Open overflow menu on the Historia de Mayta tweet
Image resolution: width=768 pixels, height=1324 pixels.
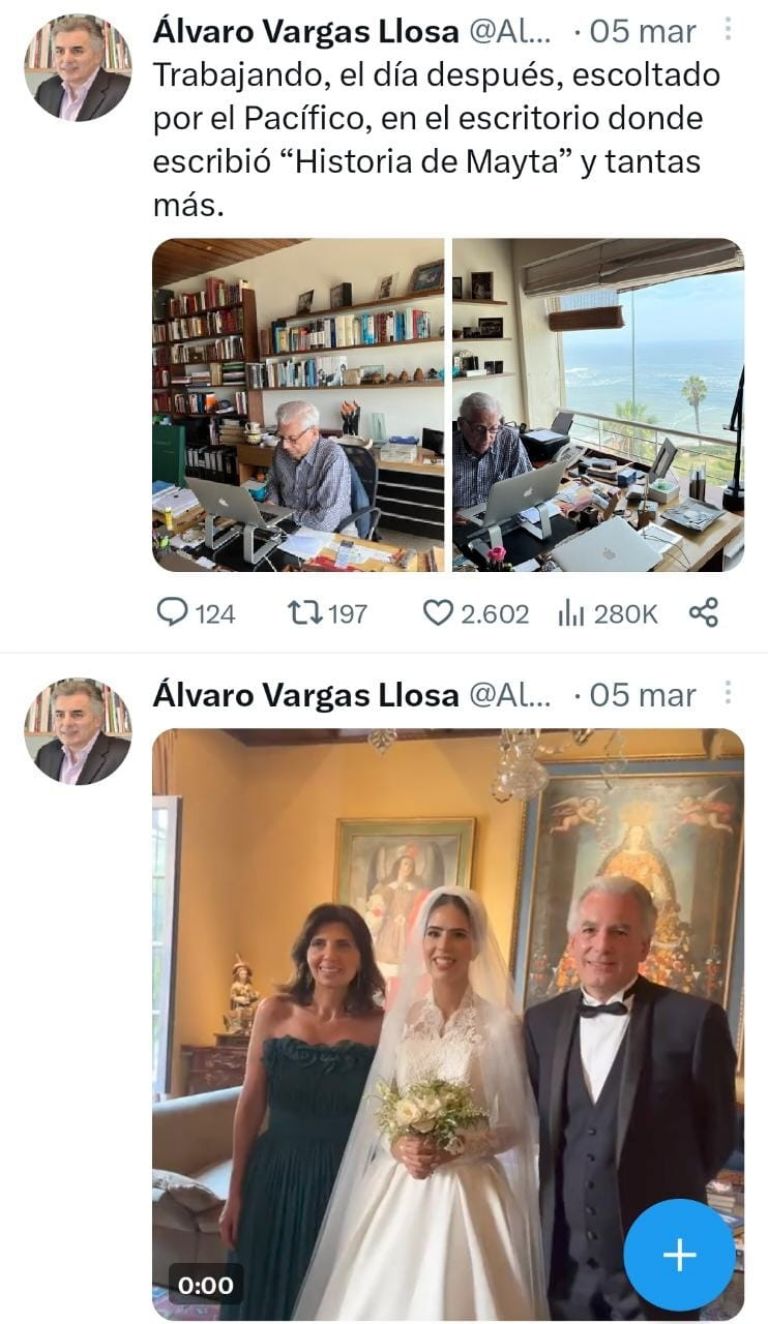coord(728,30)
